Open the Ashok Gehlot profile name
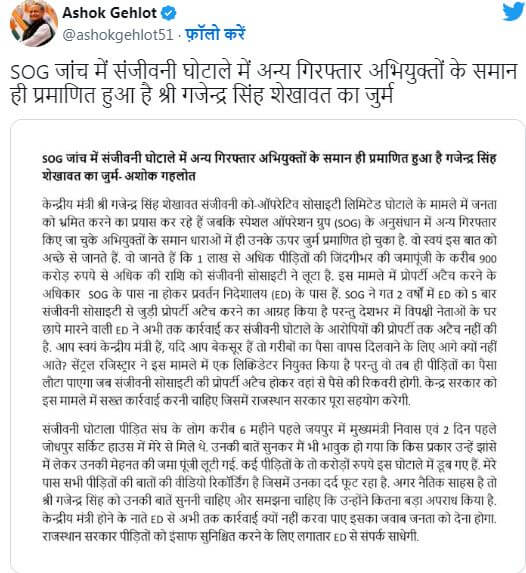The width and height of the screenshot is (526, 573). 110,13
